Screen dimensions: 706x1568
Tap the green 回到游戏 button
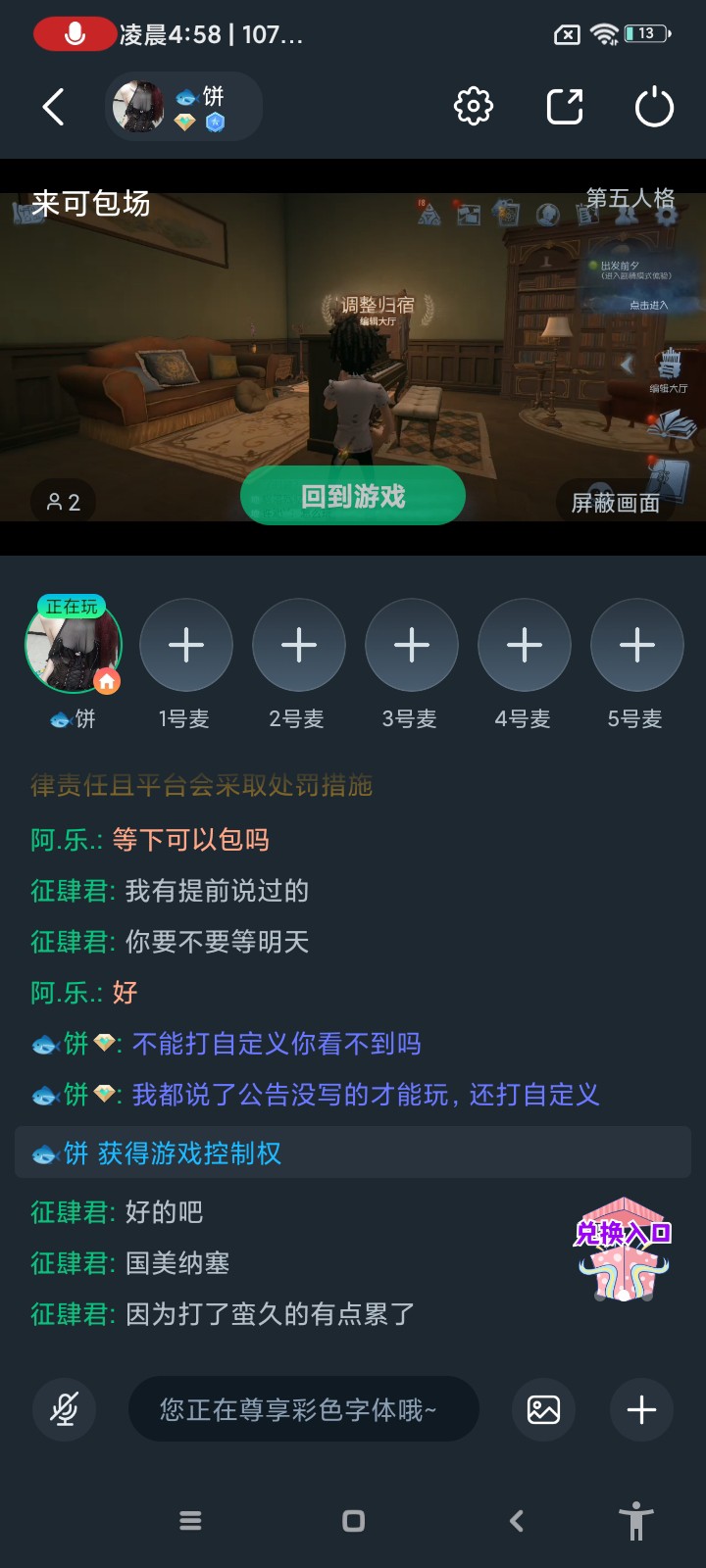pyautogui.click(x=353, y=496)
